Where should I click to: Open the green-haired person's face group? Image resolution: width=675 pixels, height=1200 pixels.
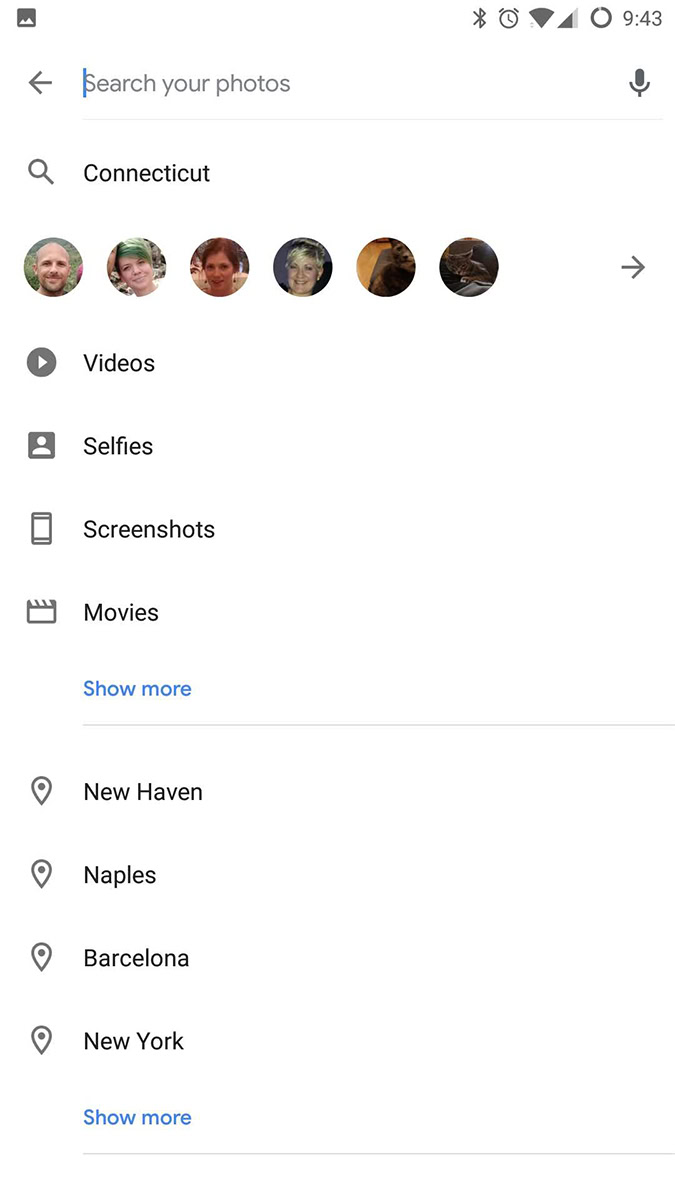(x=137, y=267)
